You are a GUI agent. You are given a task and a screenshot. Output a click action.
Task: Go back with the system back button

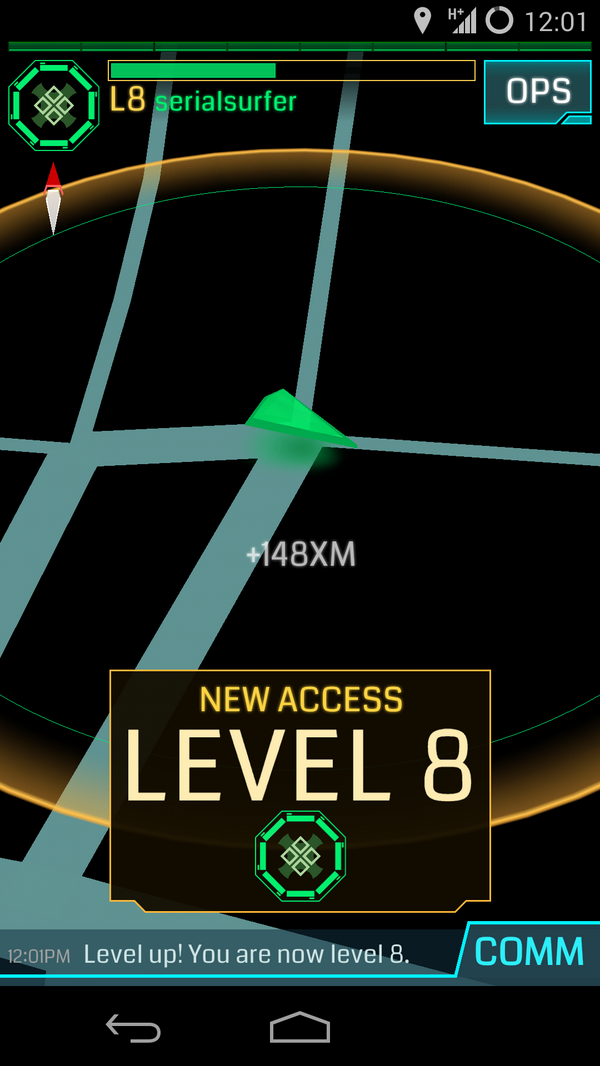click(134, 1027)
